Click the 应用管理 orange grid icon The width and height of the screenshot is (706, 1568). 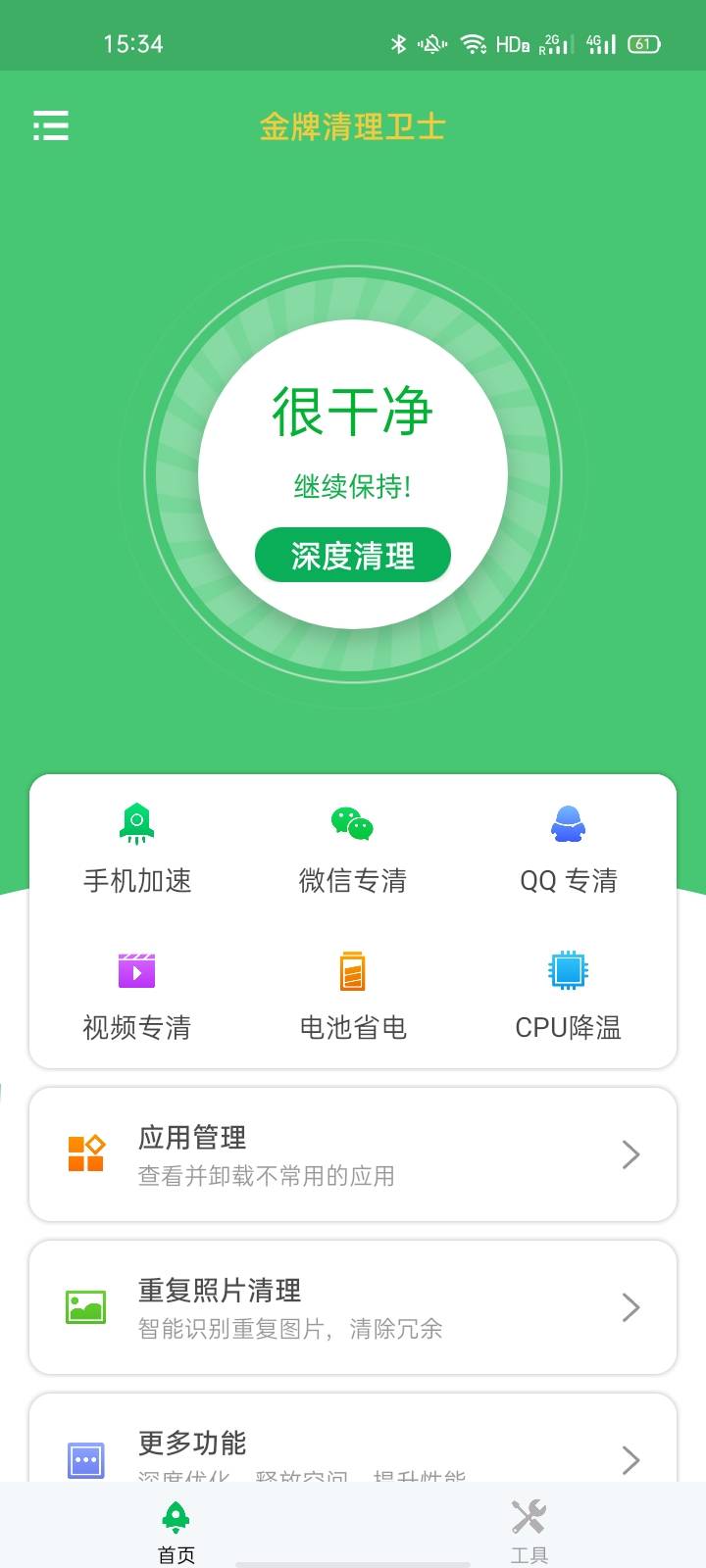[x=86, y=1154]
